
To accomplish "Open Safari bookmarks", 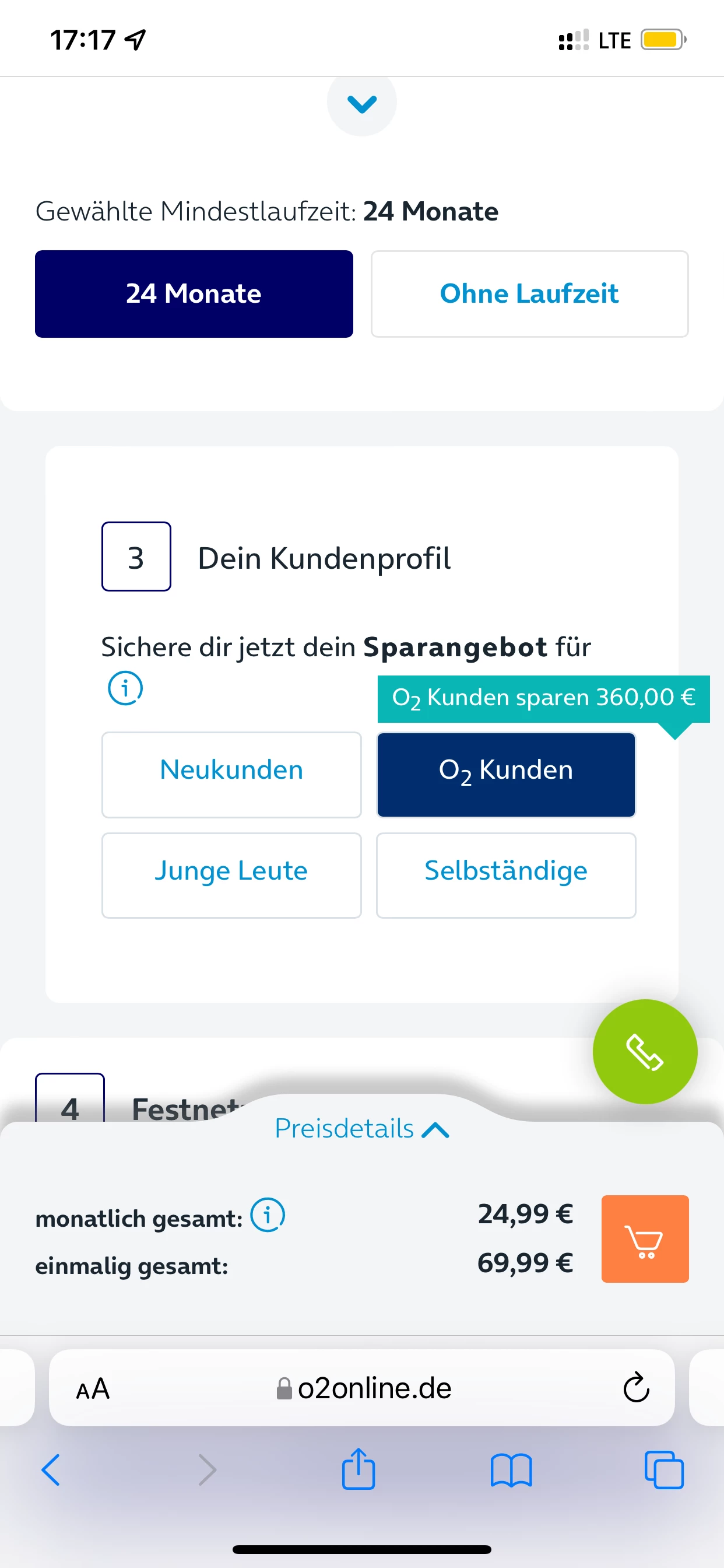I will tap(511, 1470).
